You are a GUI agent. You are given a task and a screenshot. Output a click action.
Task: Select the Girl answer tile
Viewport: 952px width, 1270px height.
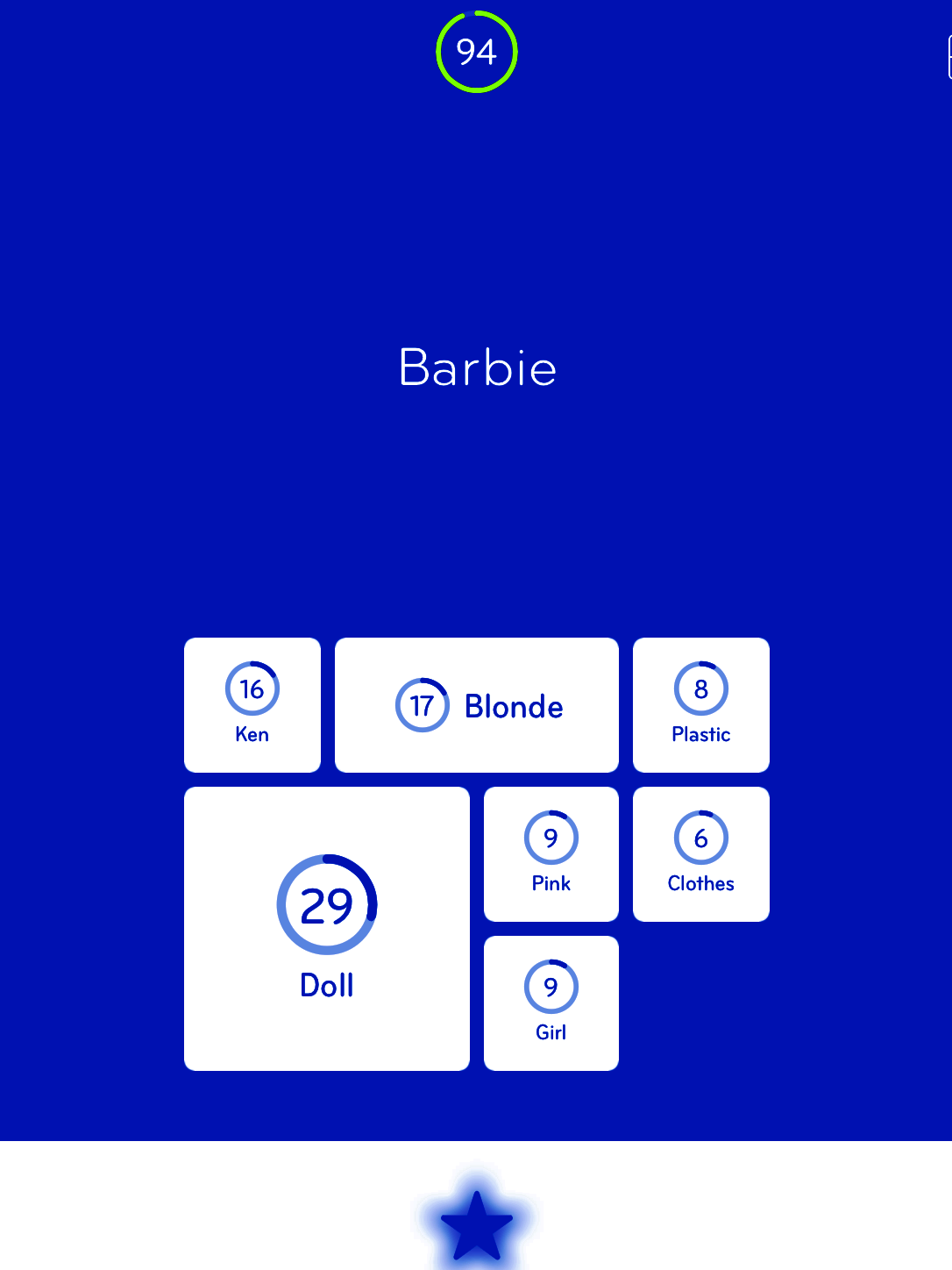click(x=551, y=1003)
